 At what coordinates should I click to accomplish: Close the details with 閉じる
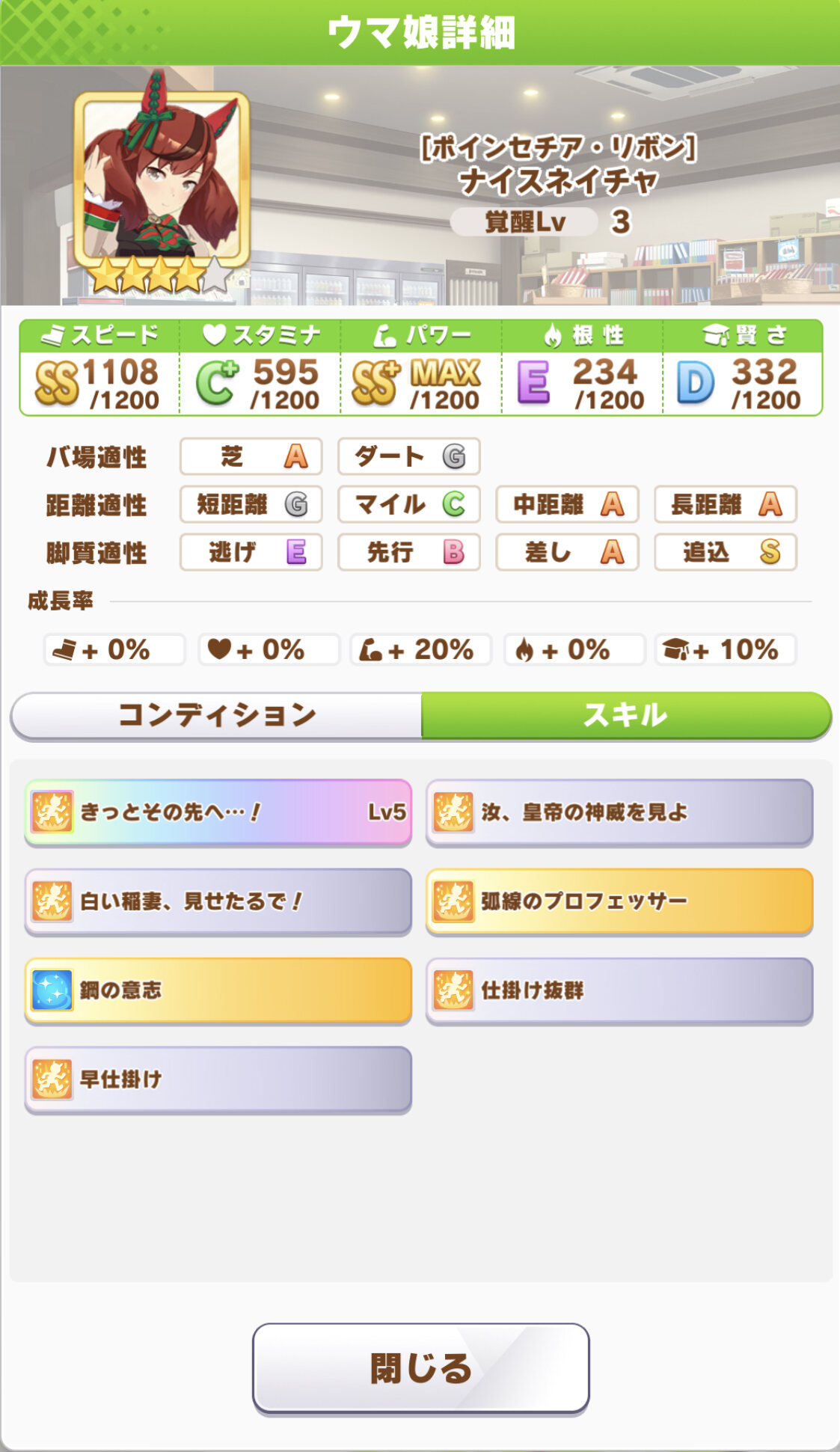click(x=420, y=1368)
